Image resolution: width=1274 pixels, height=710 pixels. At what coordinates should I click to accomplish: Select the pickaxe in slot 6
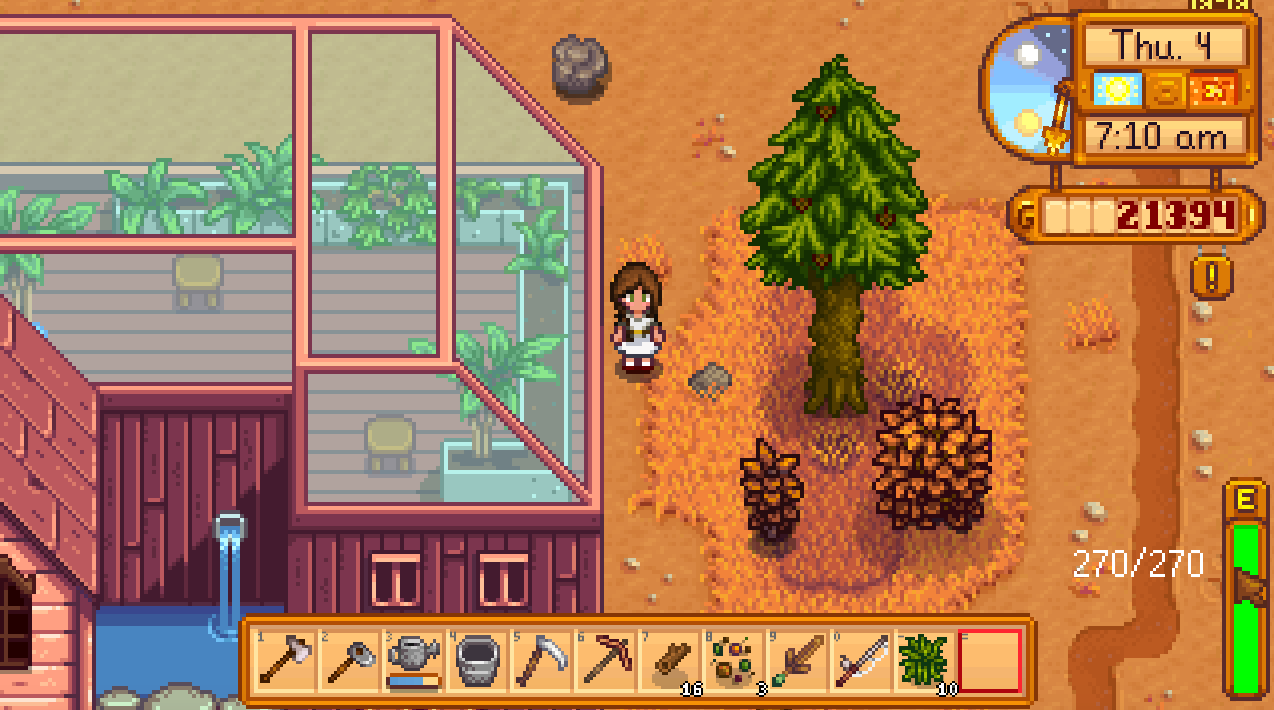click(x=605, y=661)
